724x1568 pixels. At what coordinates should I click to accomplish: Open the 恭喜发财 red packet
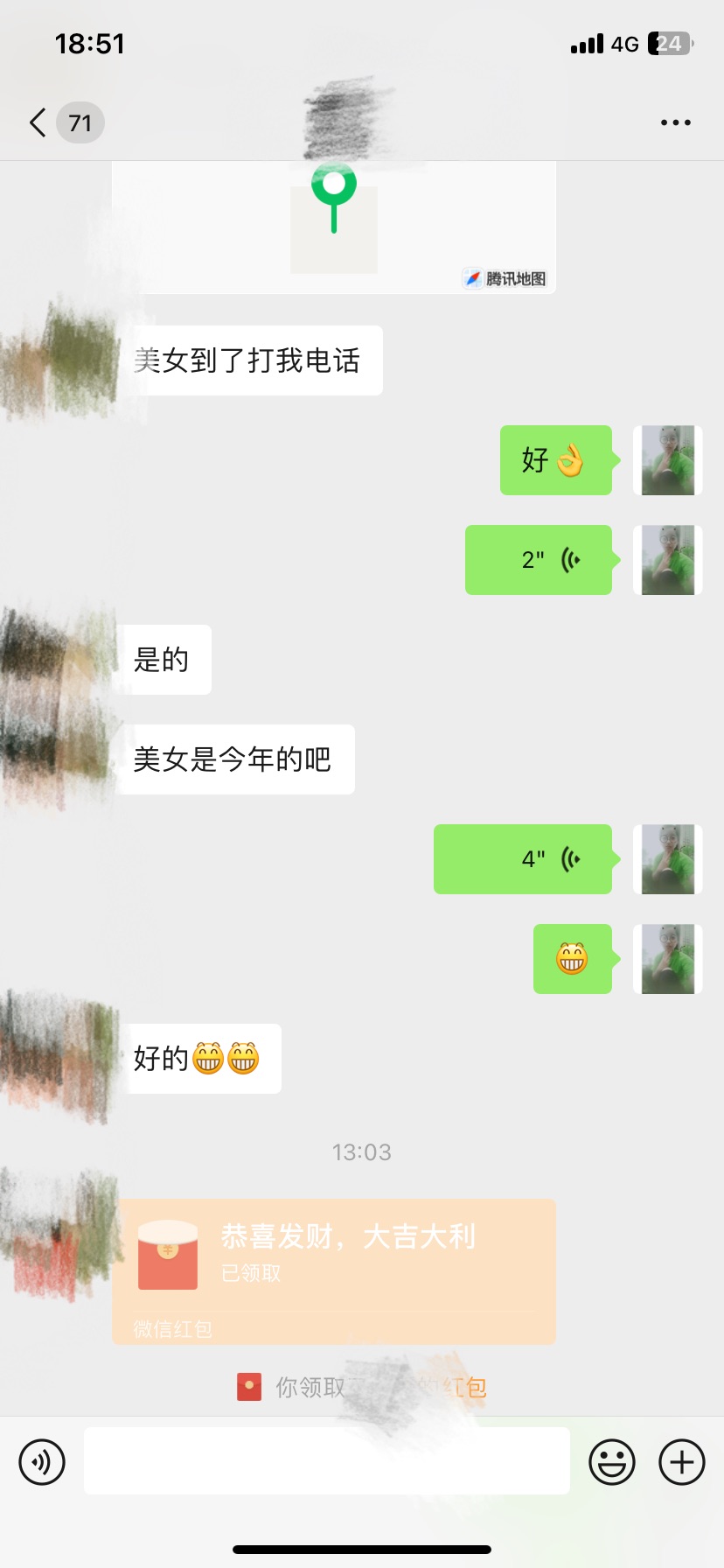[334, 1270]
